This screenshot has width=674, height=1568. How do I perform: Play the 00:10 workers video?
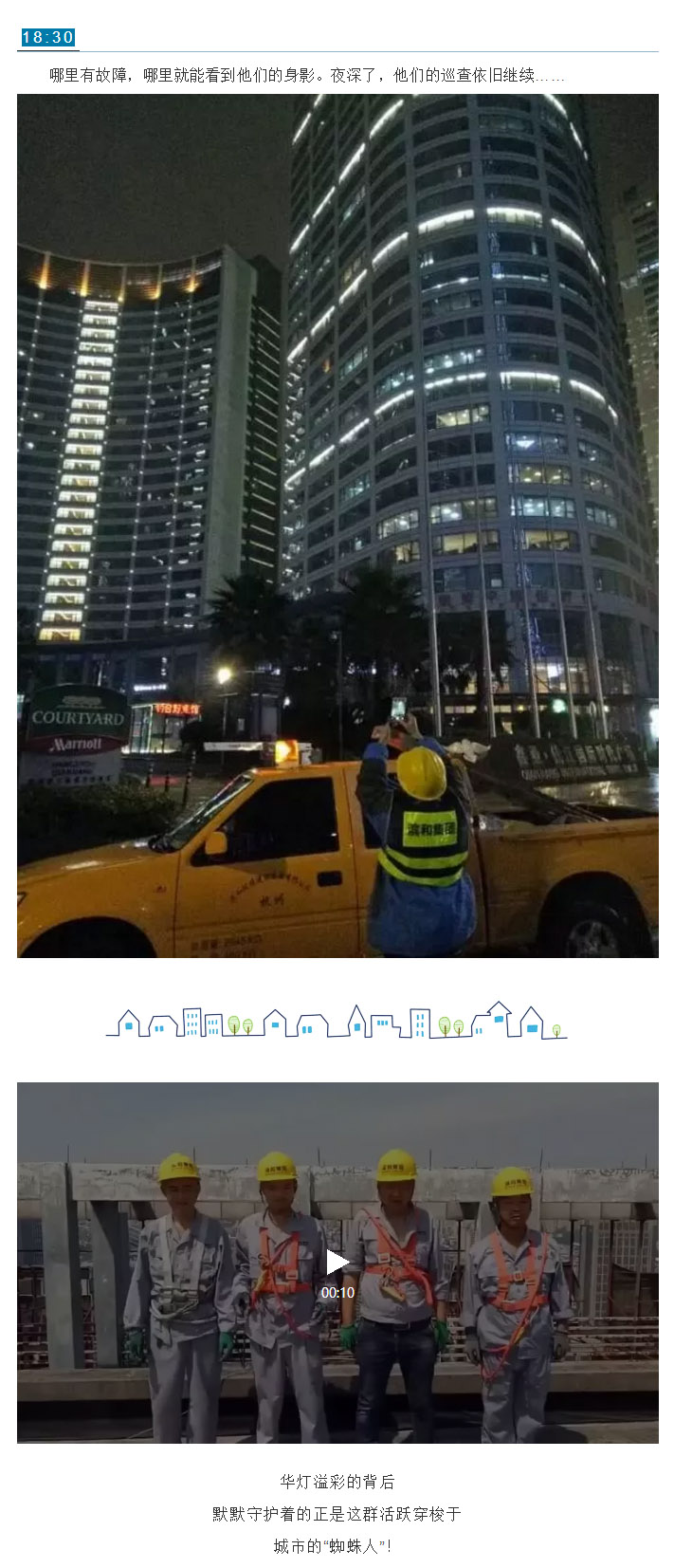tap(337, 1262)
